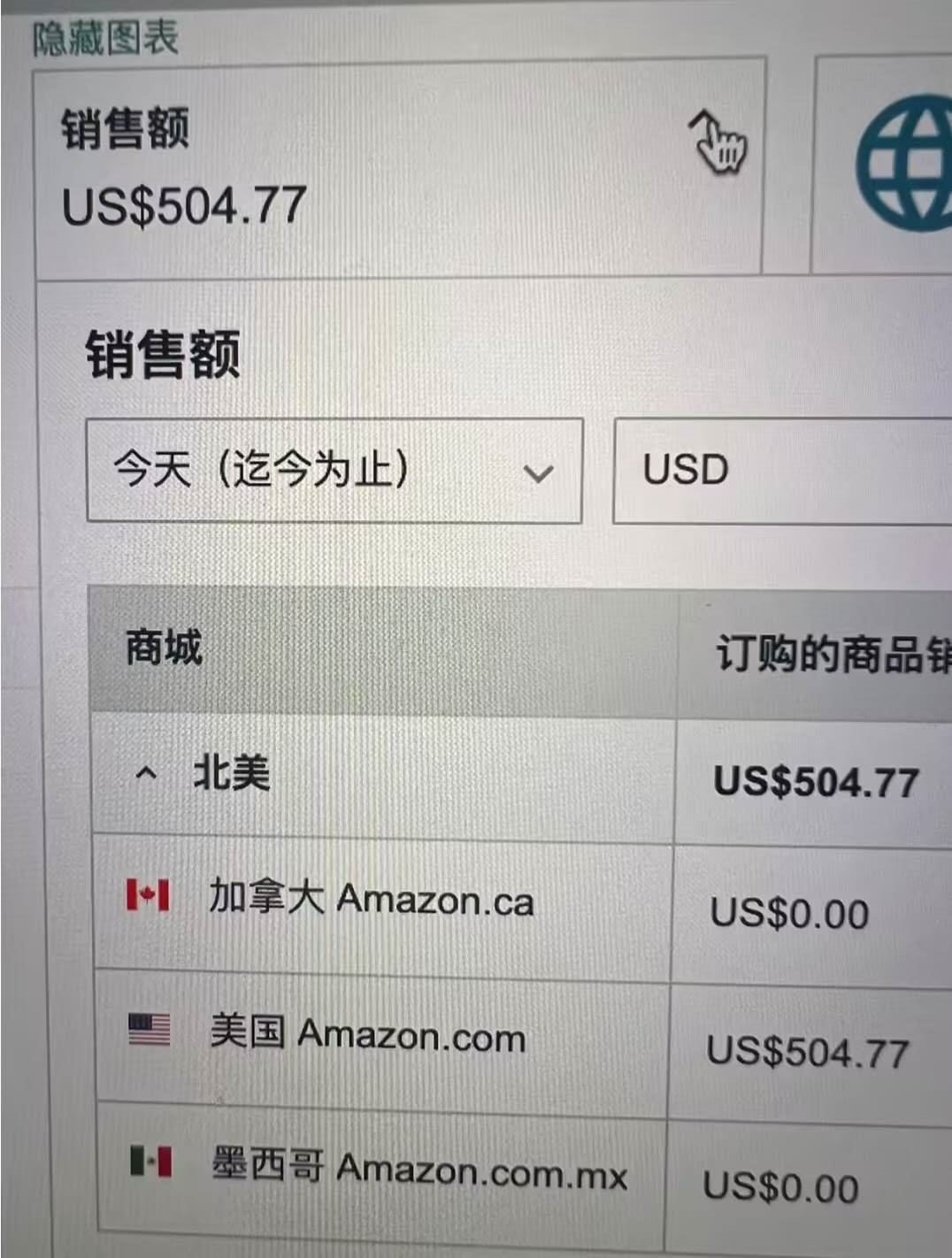This screenshot has height=1258, width=952.
Task: Open the USD currency dropdown
Action: pos(779,469)
